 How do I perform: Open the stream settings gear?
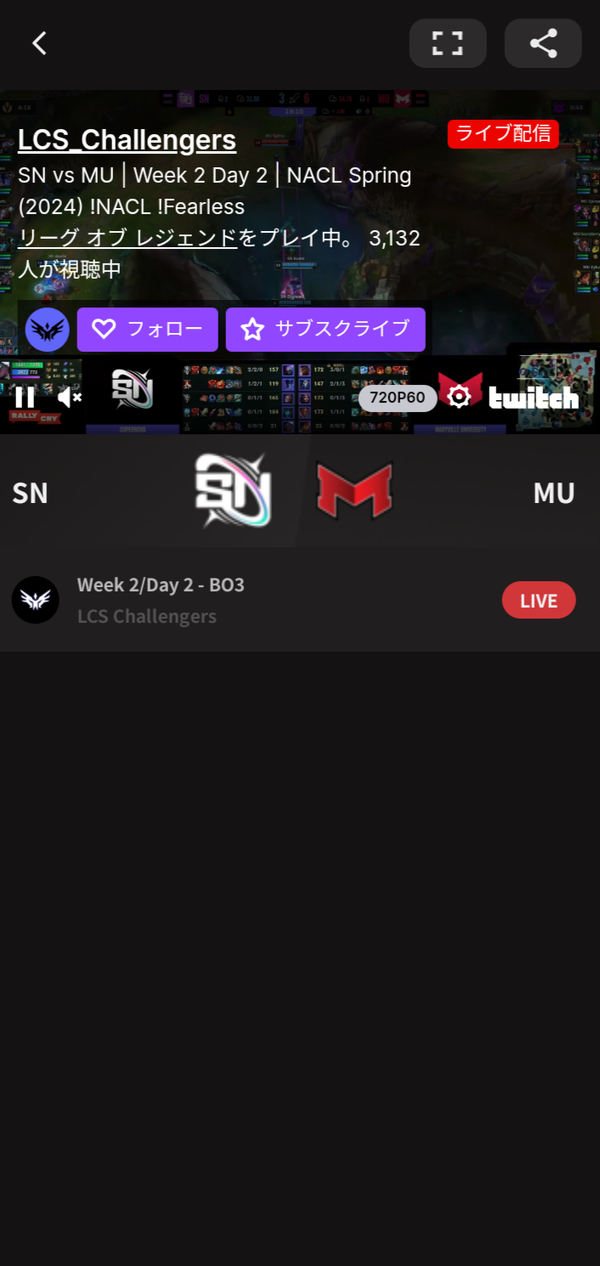point(459,397)
